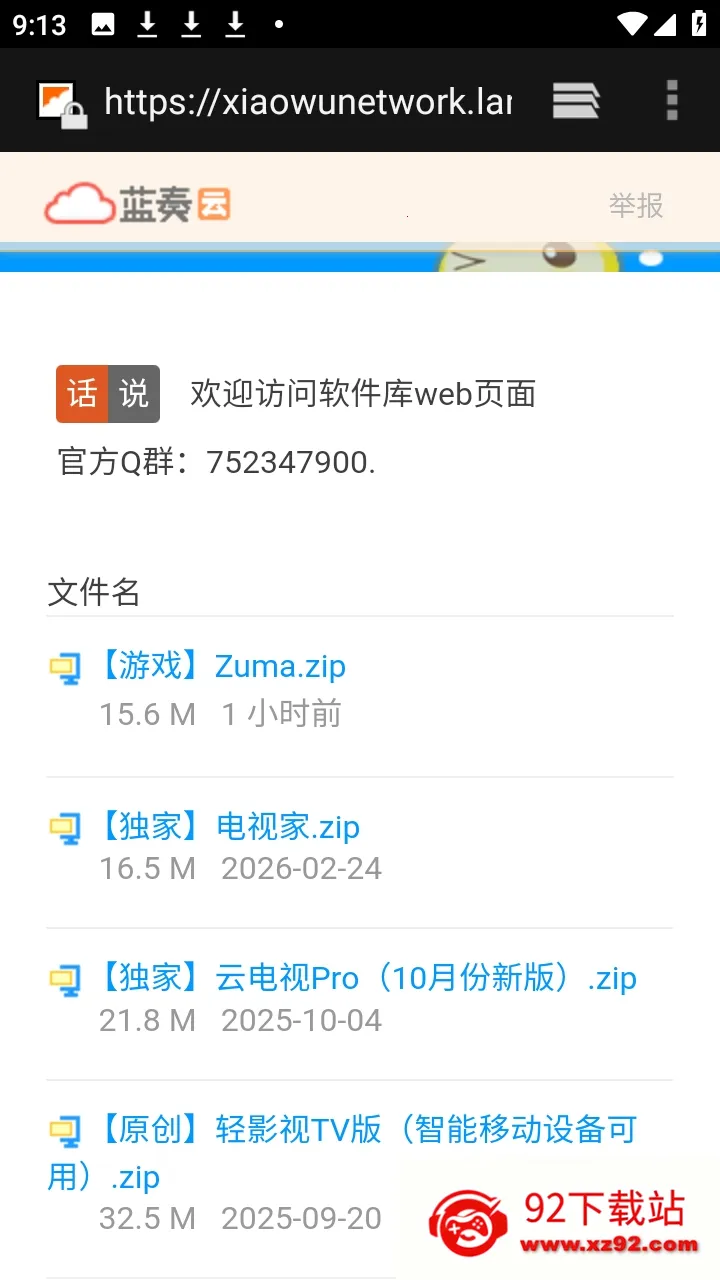720x1280 pixels.
Task: Tap the file icon beside 电视家.zip
Action: 66,829
